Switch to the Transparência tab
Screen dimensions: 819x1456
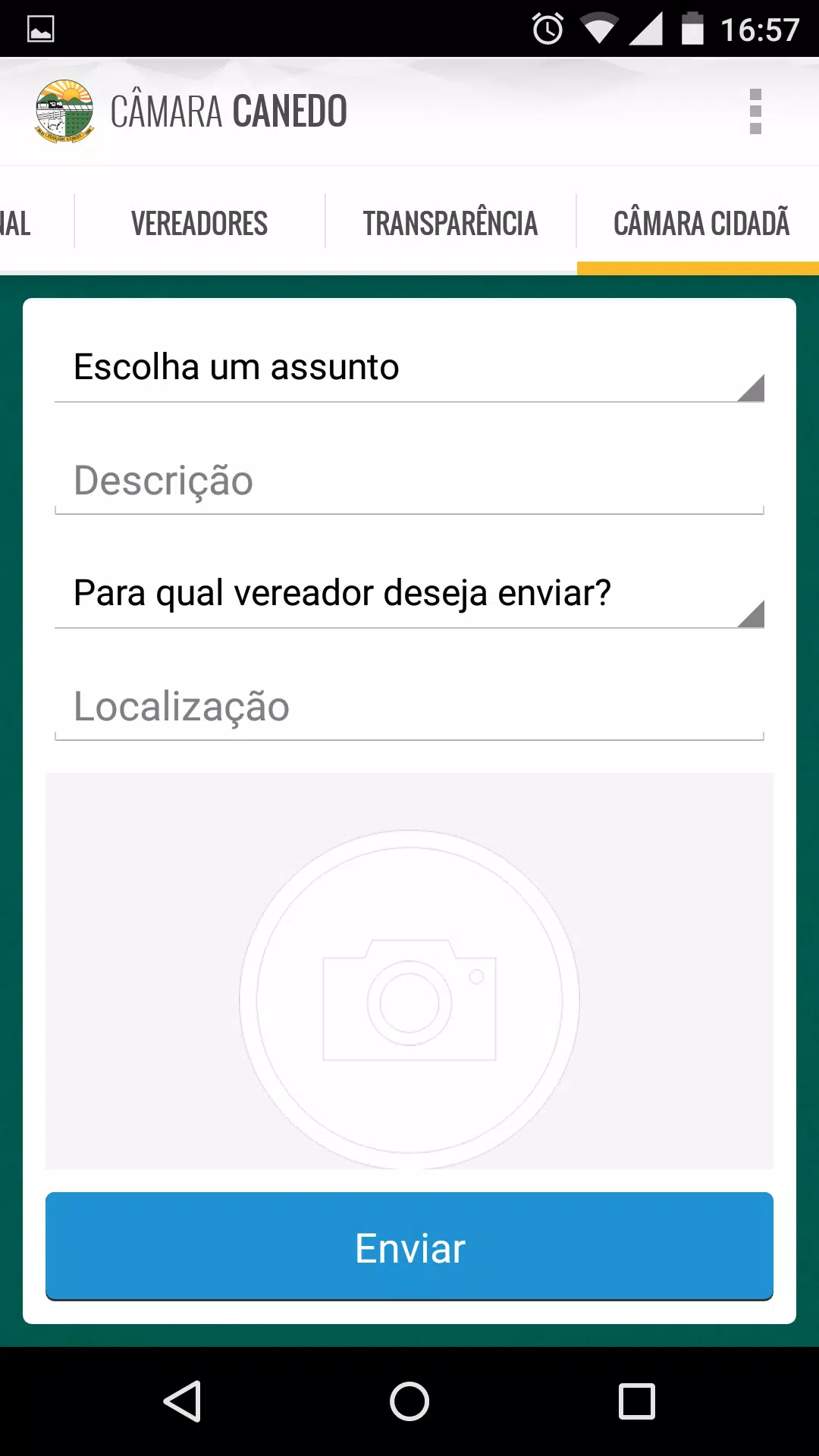(450, 222)
